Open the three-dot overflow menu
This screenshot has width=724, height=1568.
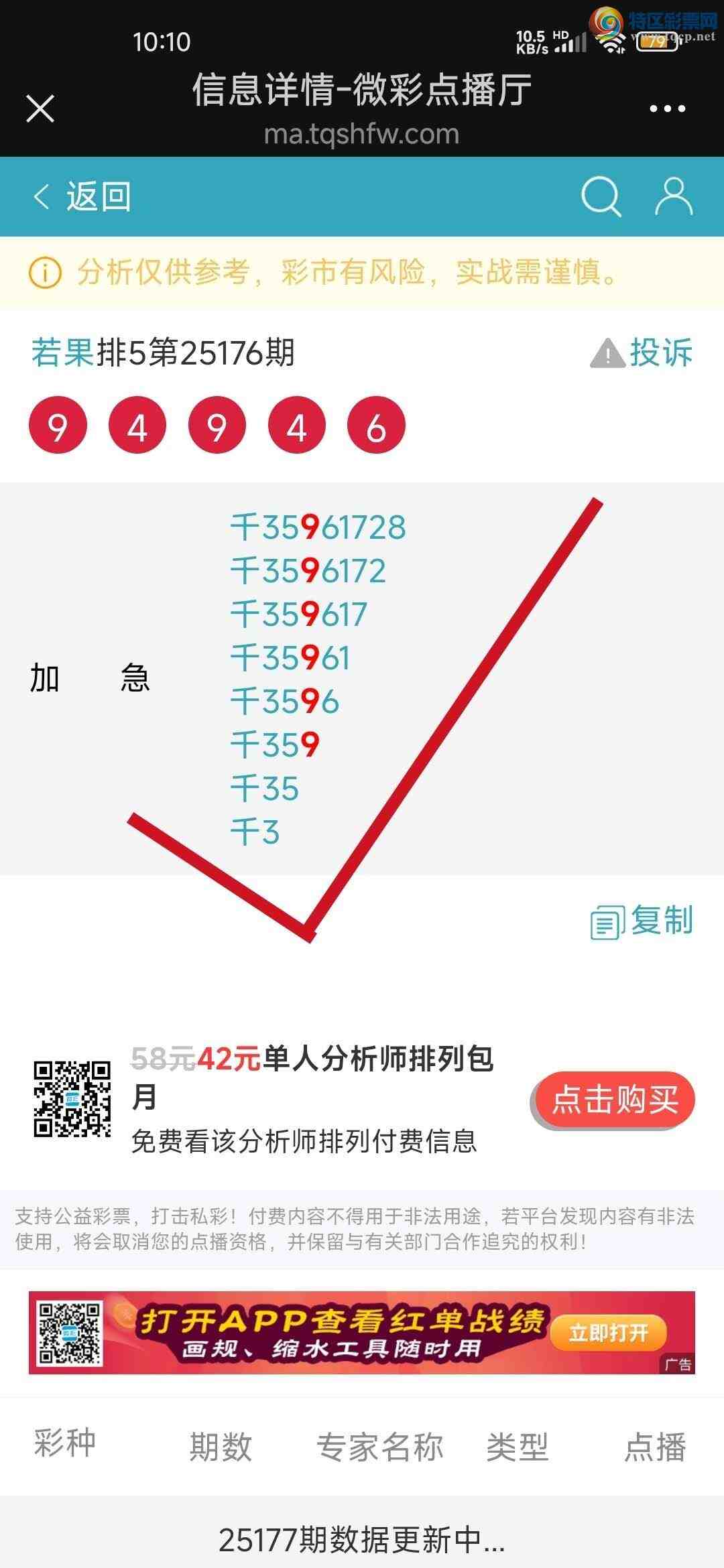[x=667, y=109]
